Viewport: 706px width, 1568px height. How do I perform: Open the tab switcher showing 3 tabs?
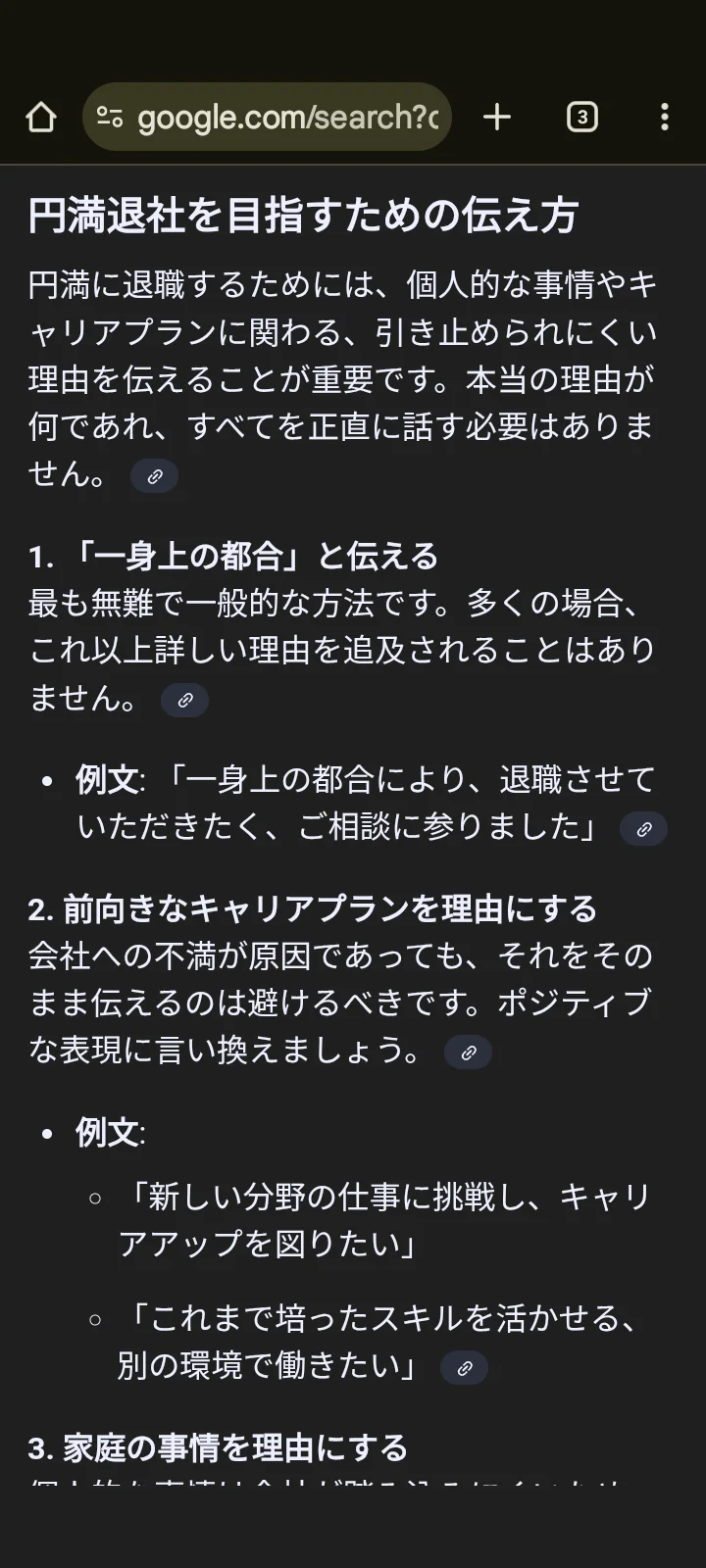click(x=582, y=118)
